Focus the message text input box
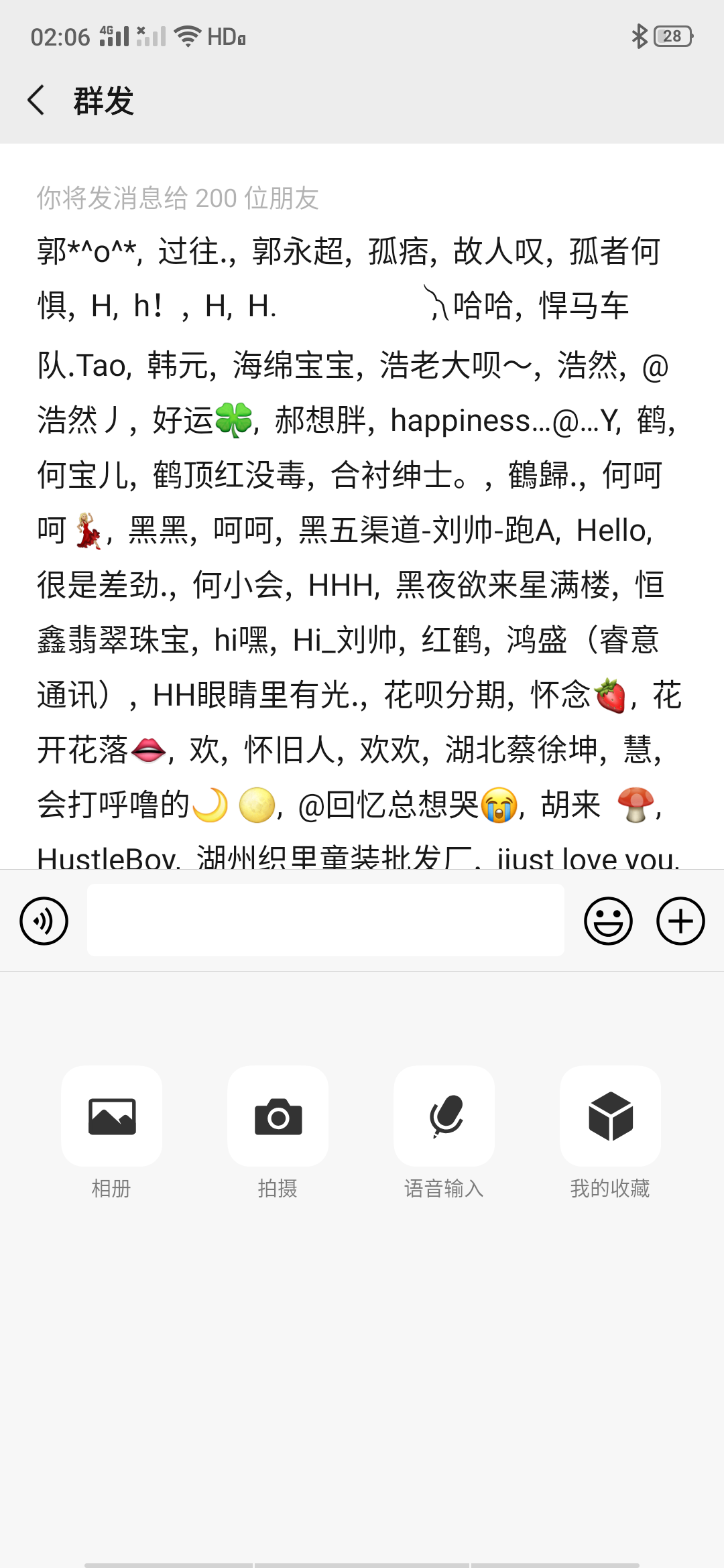Screen dimensions: 724x1568 click(325, 920)
